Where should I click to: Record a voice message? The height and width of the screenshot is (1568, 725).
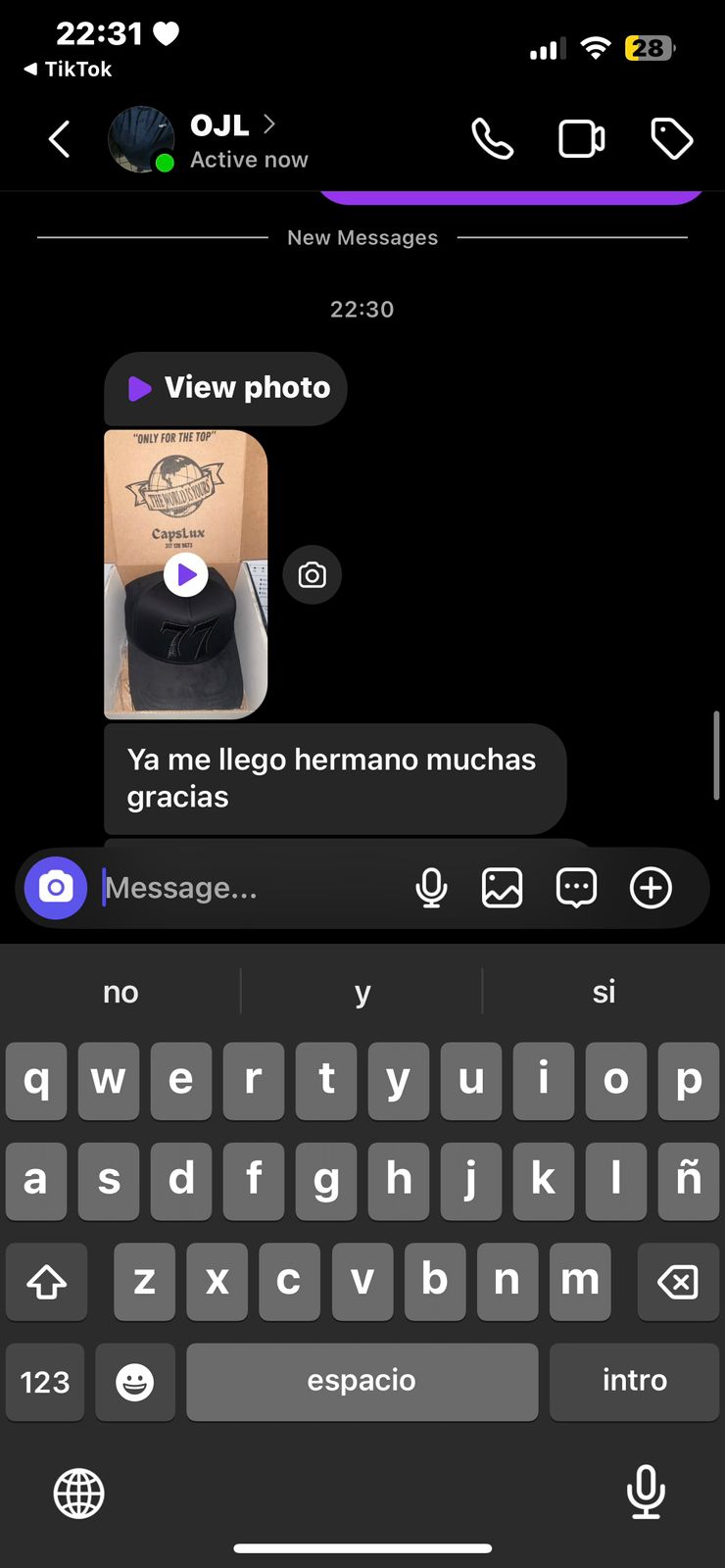(431, 888)
